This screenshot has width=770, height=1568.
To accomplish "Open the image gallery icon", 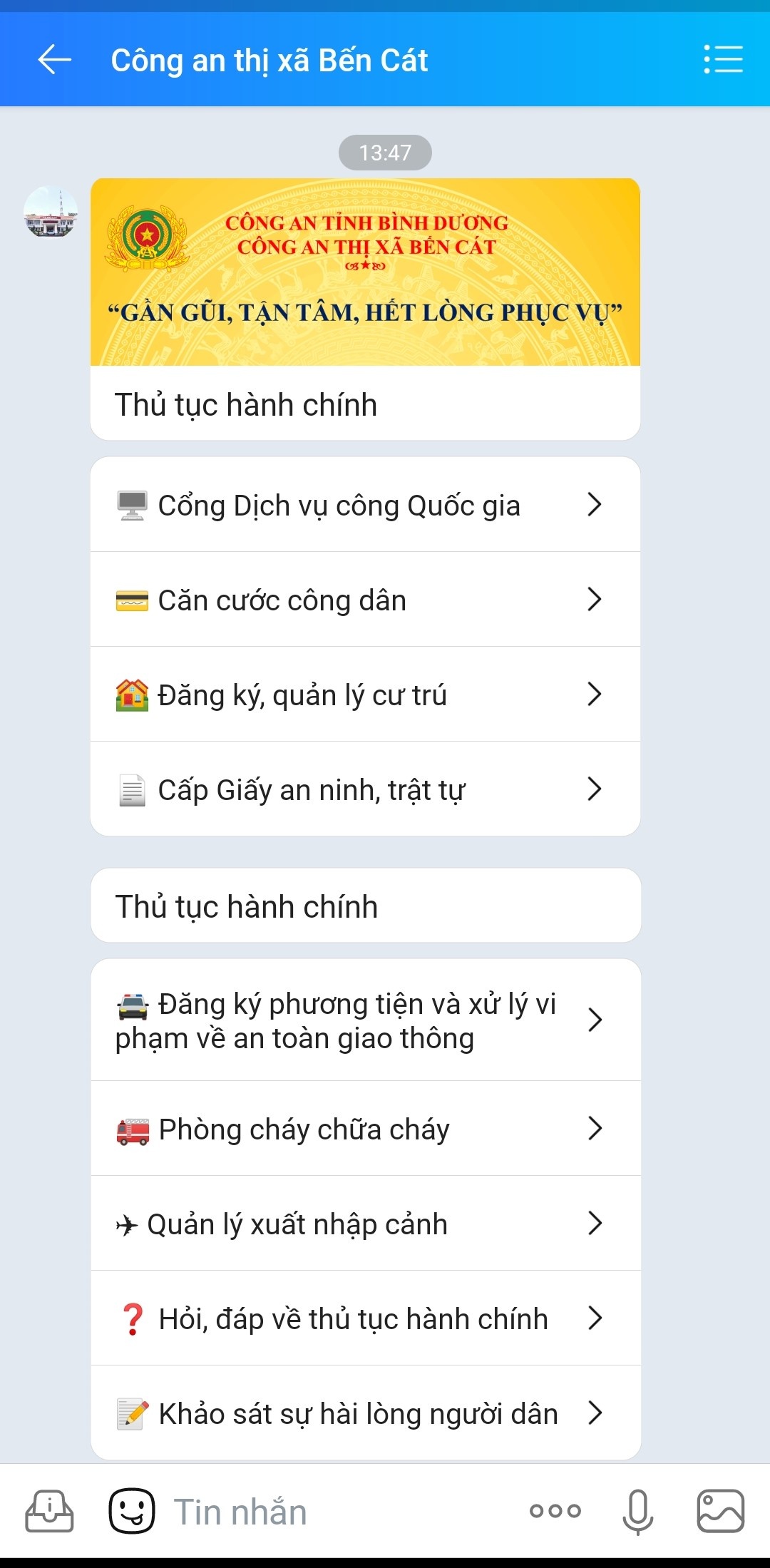I will 722,1510.
